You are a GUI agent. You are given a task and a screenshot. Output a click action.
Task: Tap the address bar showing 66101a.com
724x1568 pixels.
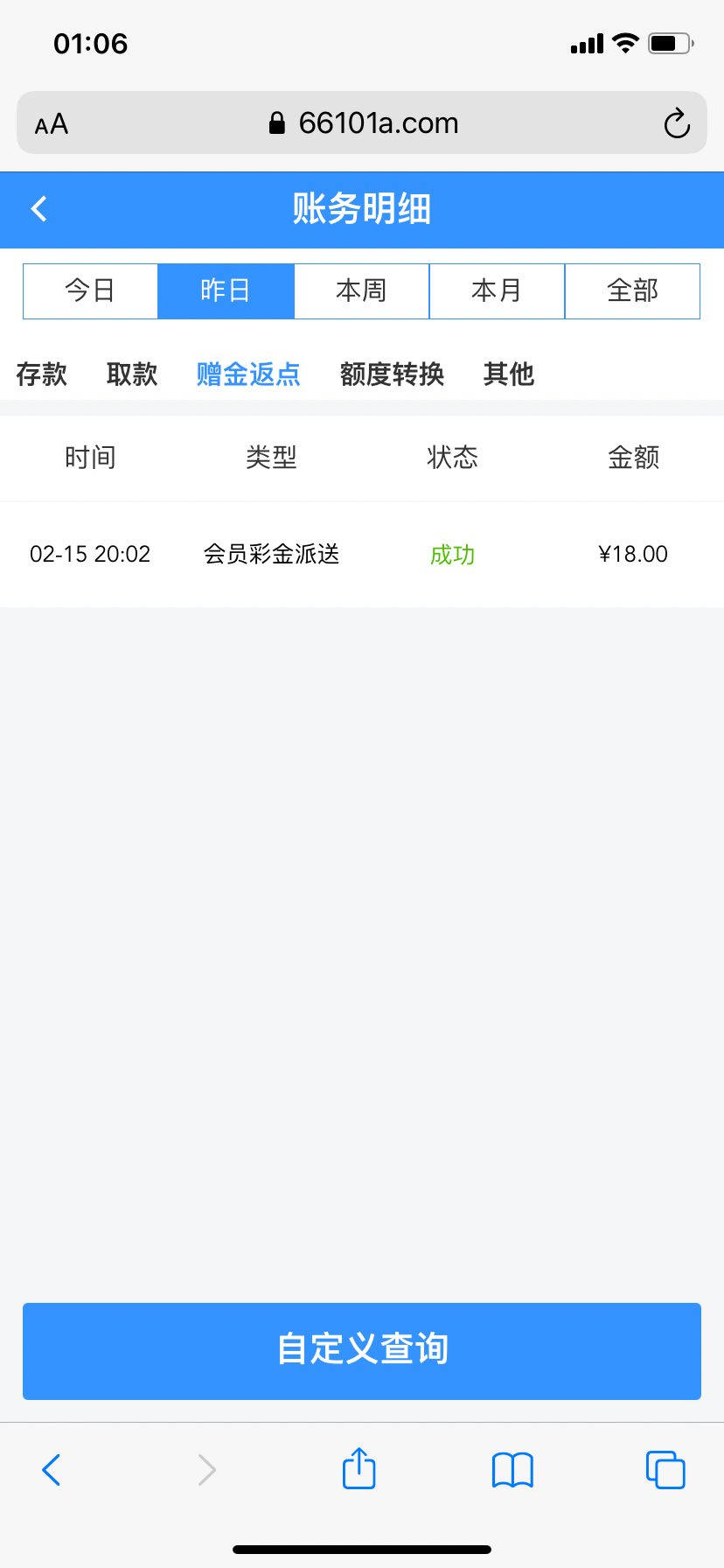click(x=362, y=123)
